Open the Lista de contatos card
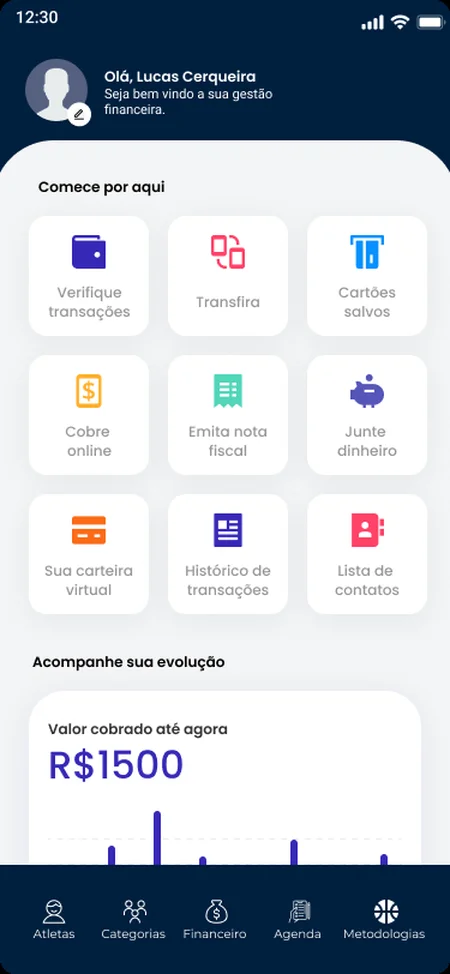Viewport: 450px width, 974px height. 367,554
